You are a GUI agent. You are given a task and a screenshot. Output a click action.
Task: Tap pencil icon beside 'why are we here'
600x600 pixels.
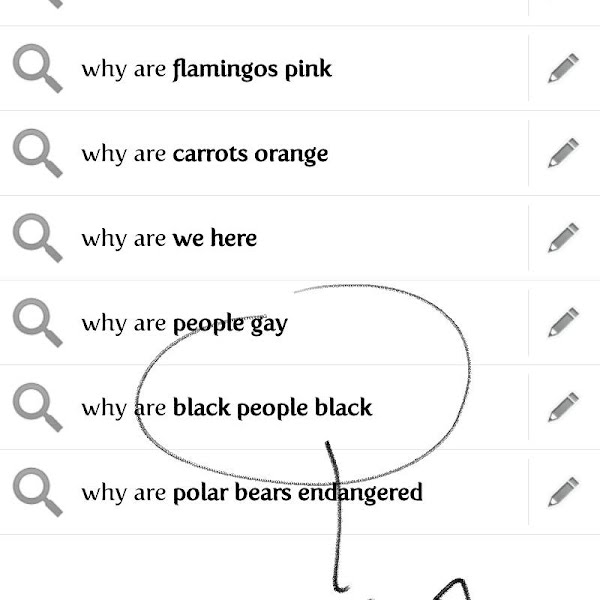(563, 238)
